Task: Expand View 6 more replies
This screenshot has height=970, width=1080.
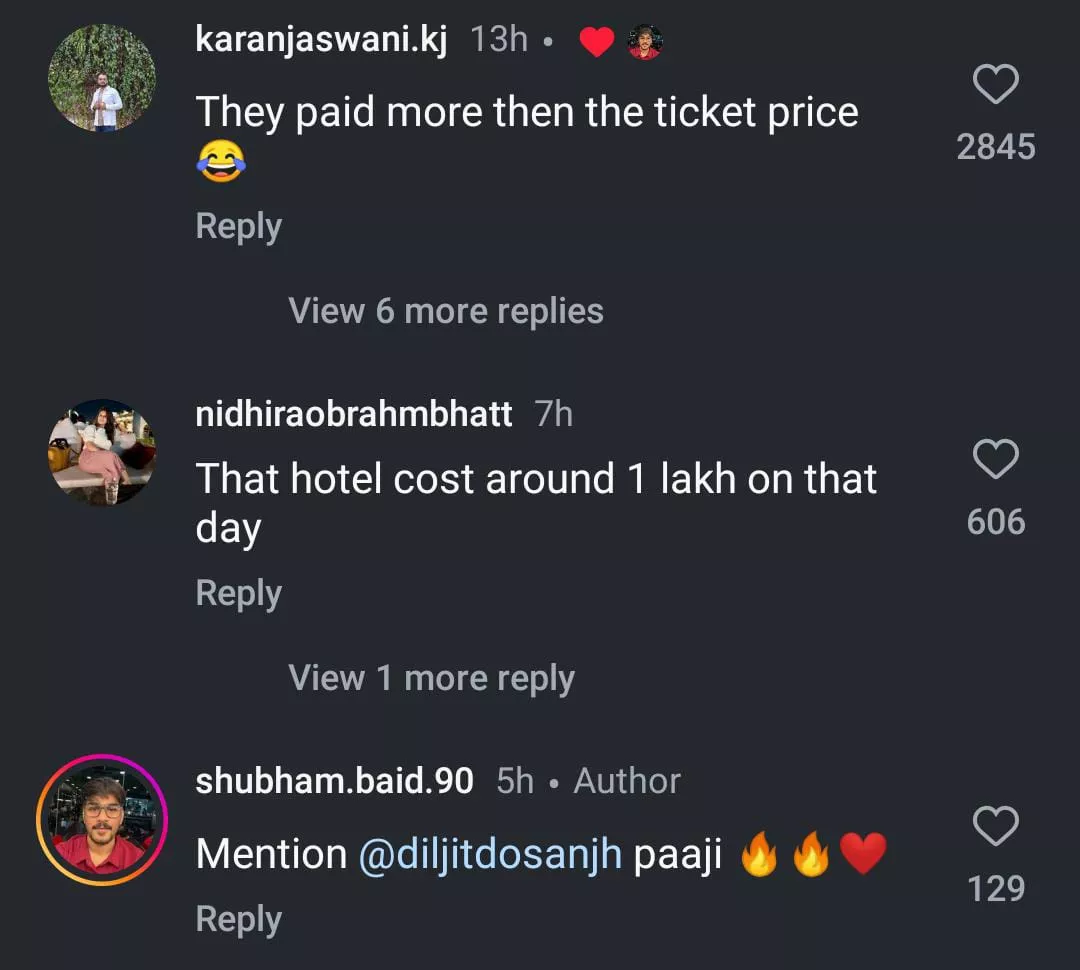Action: coord(446,311)
